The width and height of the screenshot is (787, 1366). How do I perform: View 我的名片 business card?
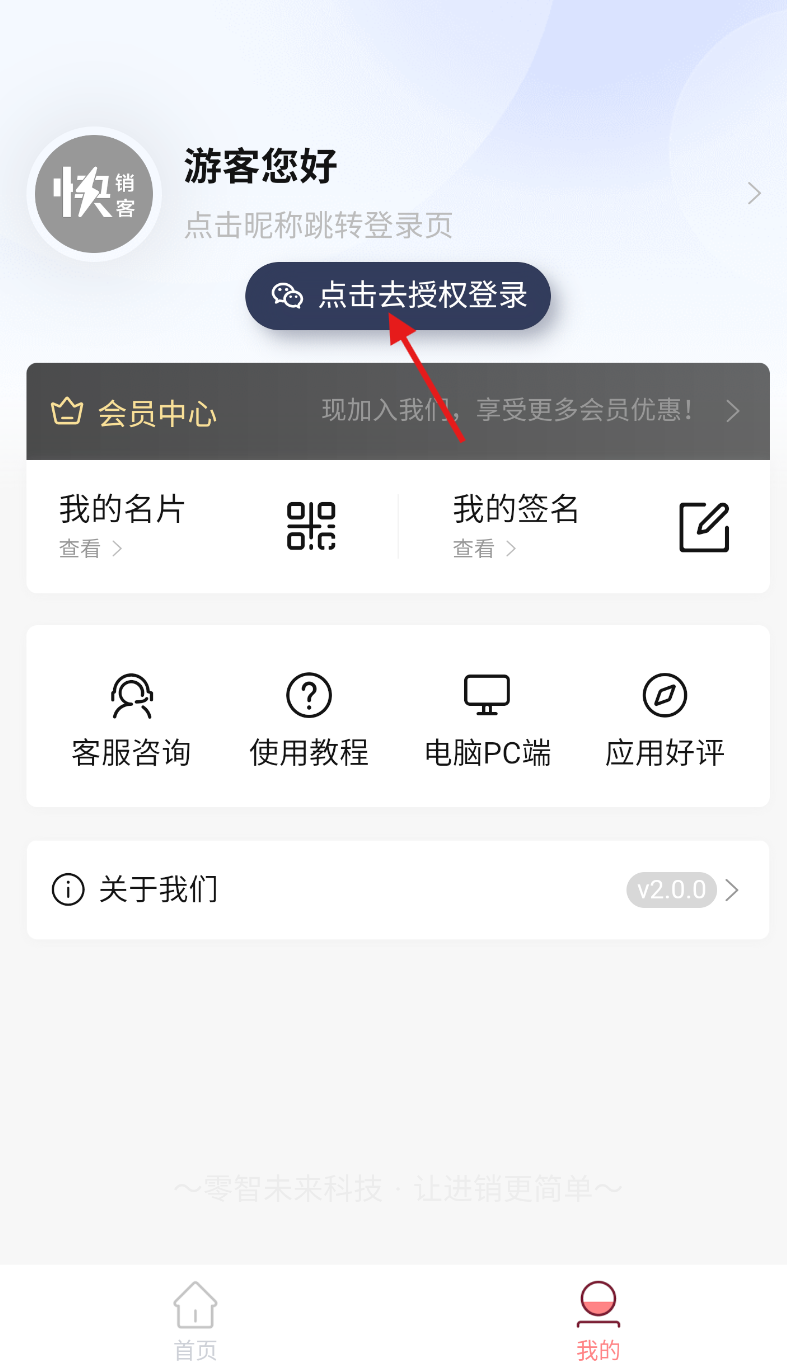pos(198,526)
